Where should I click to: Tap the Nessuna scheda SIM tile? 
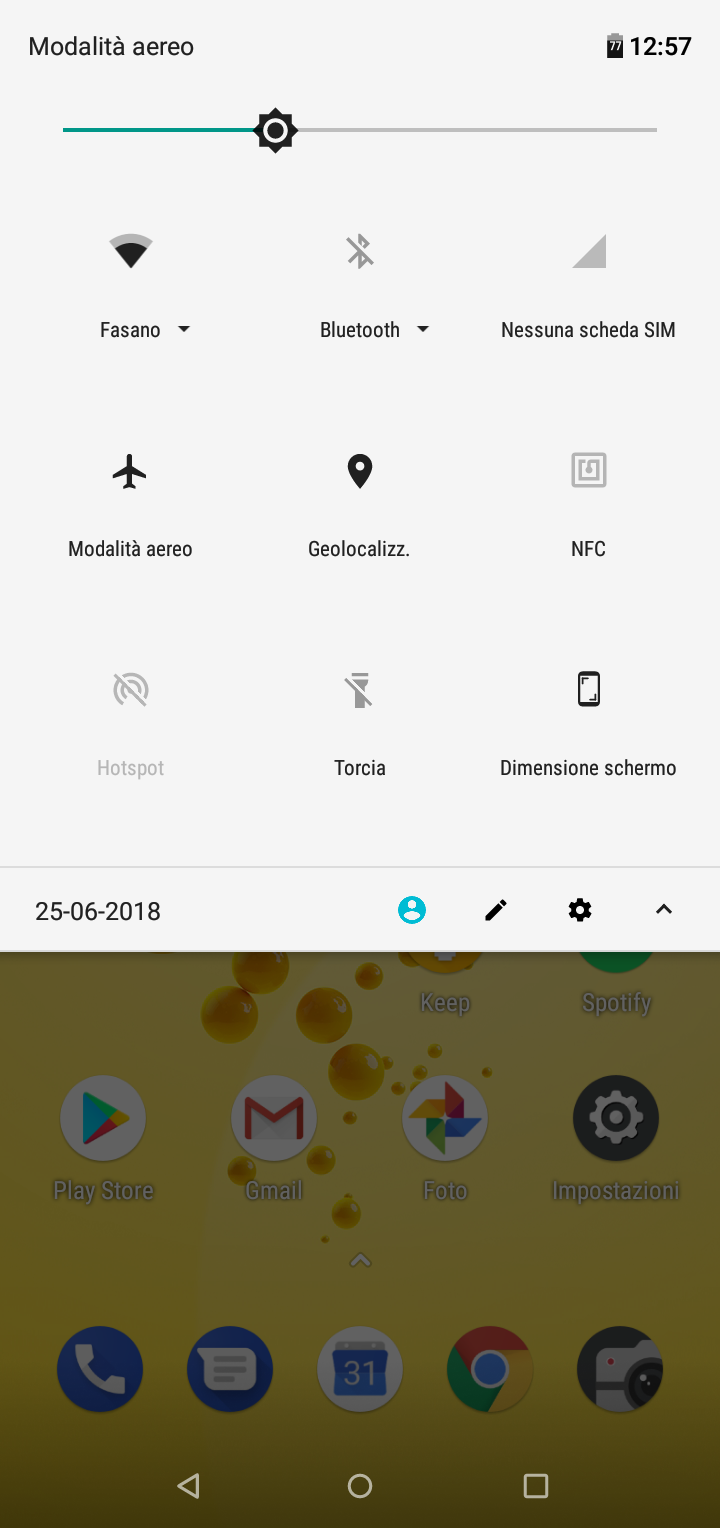tap(589, 251)
